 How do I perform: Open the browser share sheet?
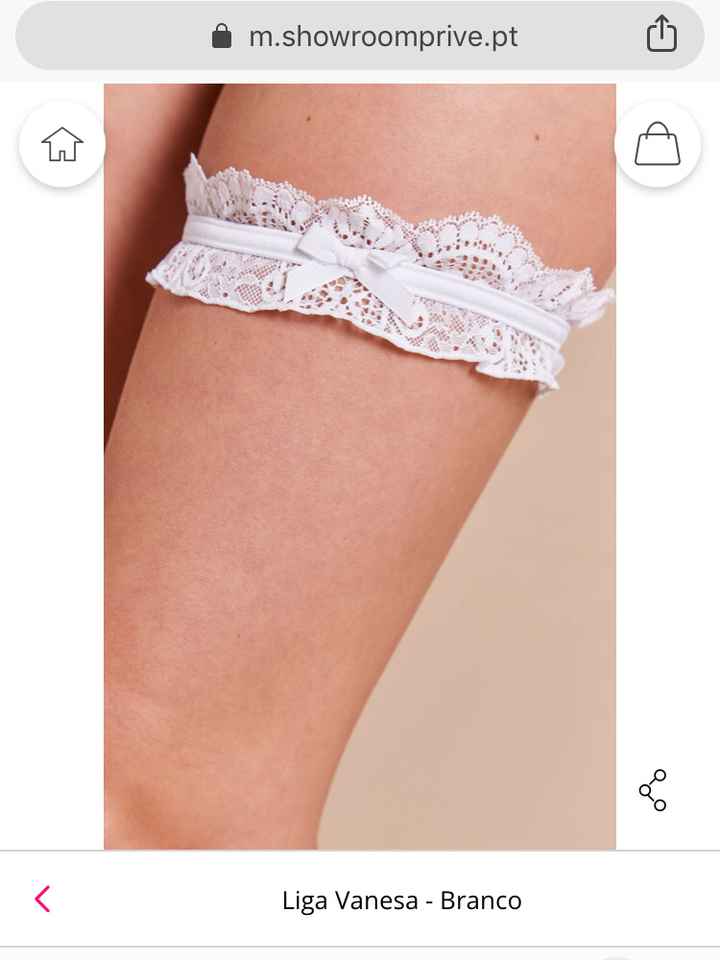[661, 35]
